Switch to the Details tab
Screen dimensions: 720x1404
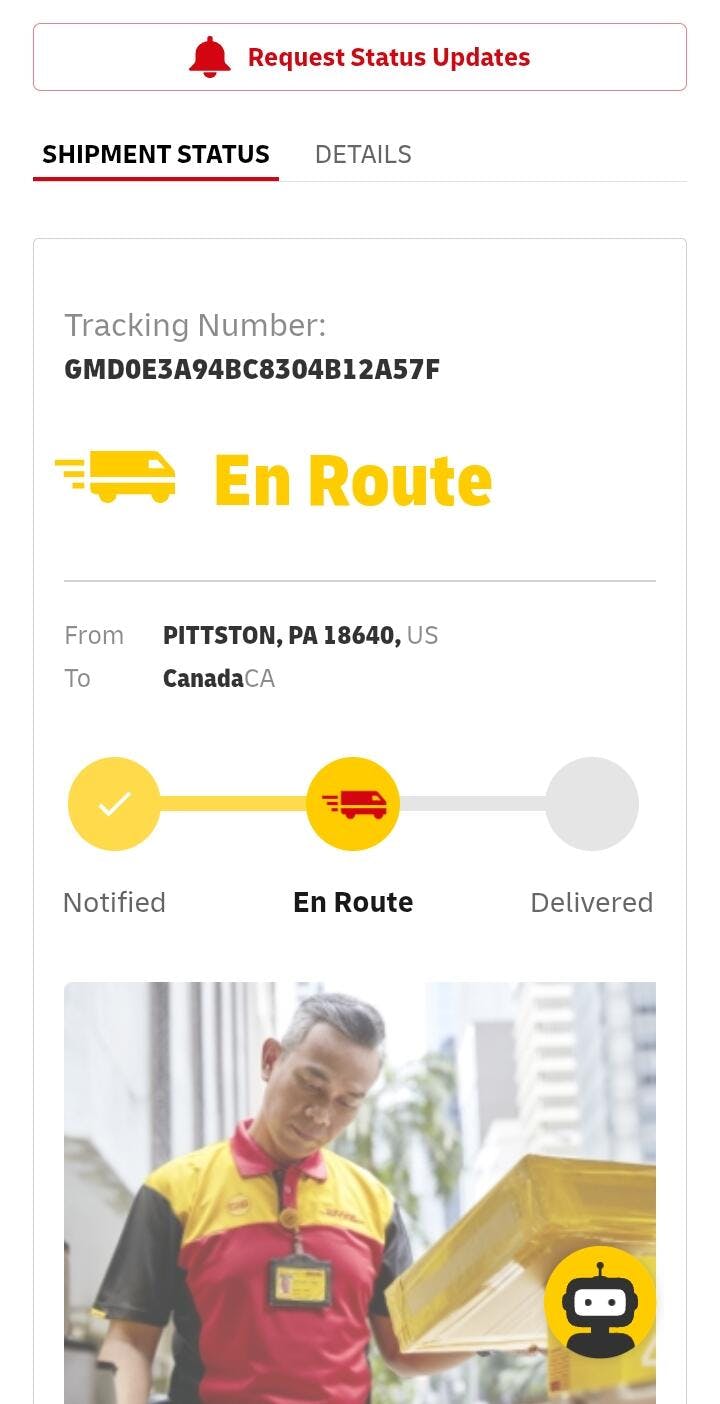[363, 154]
